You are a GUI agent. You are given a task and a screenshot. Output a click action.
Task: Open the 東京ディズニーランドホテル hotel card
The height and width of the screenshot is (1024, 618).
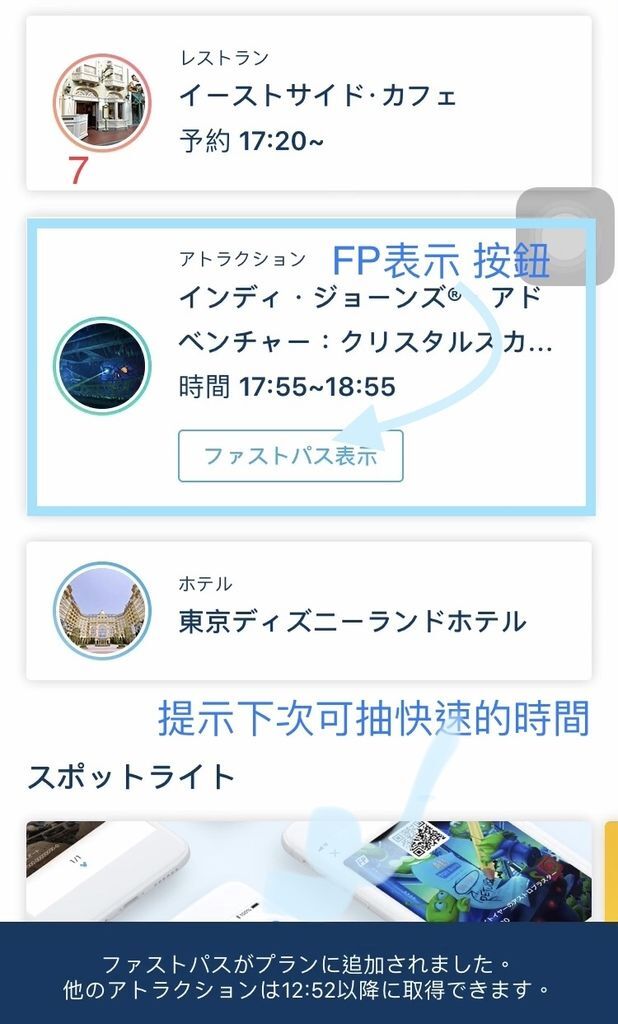pyautogui.click(x=309, y=611)
